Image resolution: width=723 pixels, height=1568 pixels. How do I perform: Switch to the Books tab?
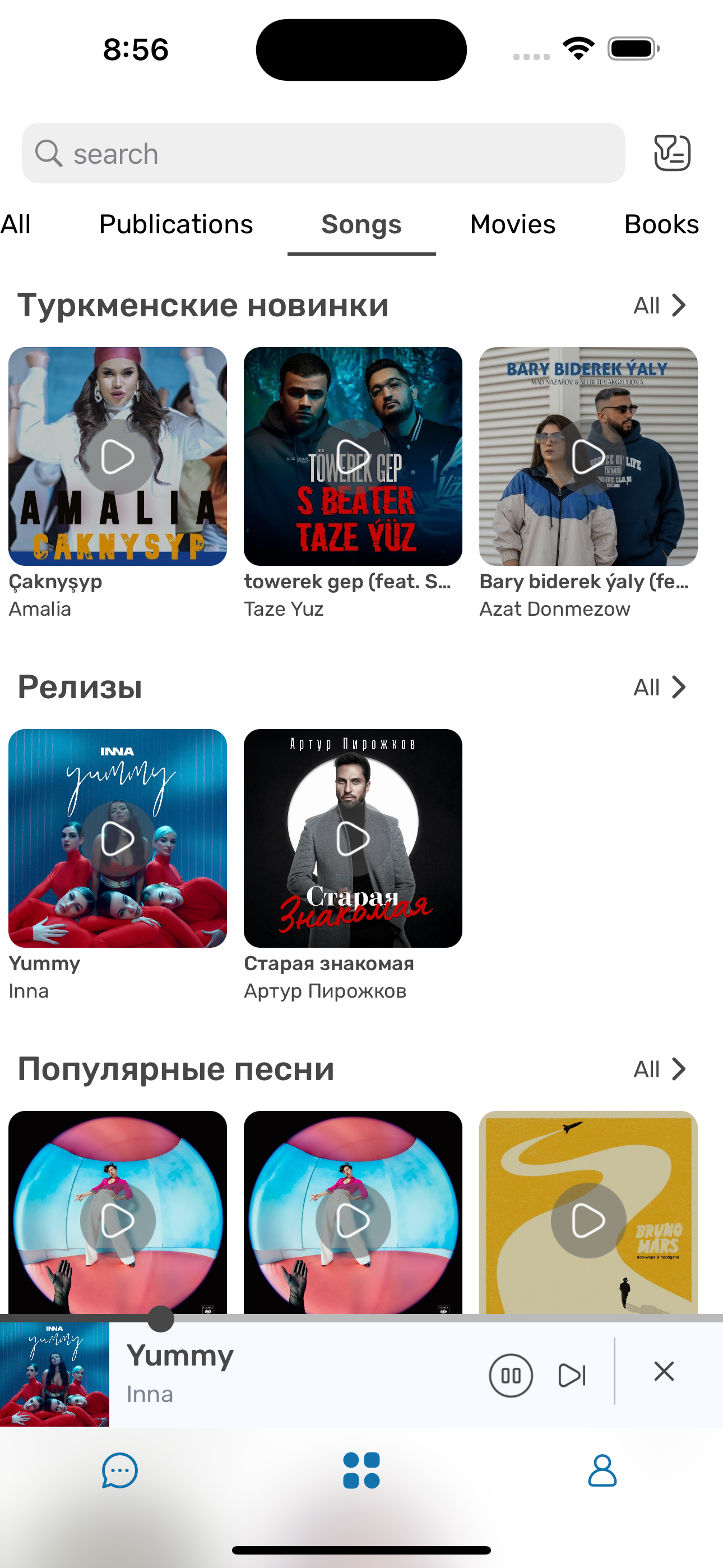point(661,225)
